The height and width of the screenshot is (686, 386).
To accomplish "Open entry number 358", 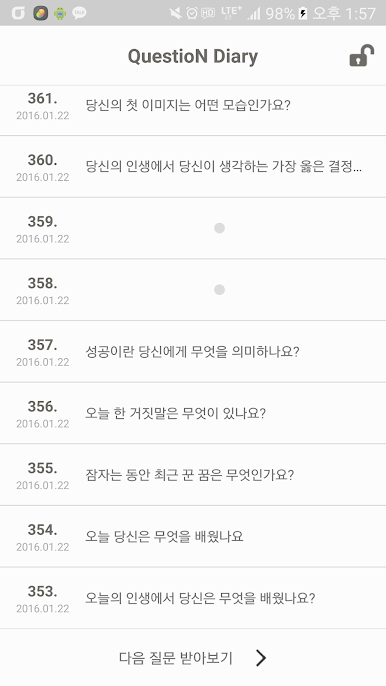I will pyautogui.click(x=193, y=290).
